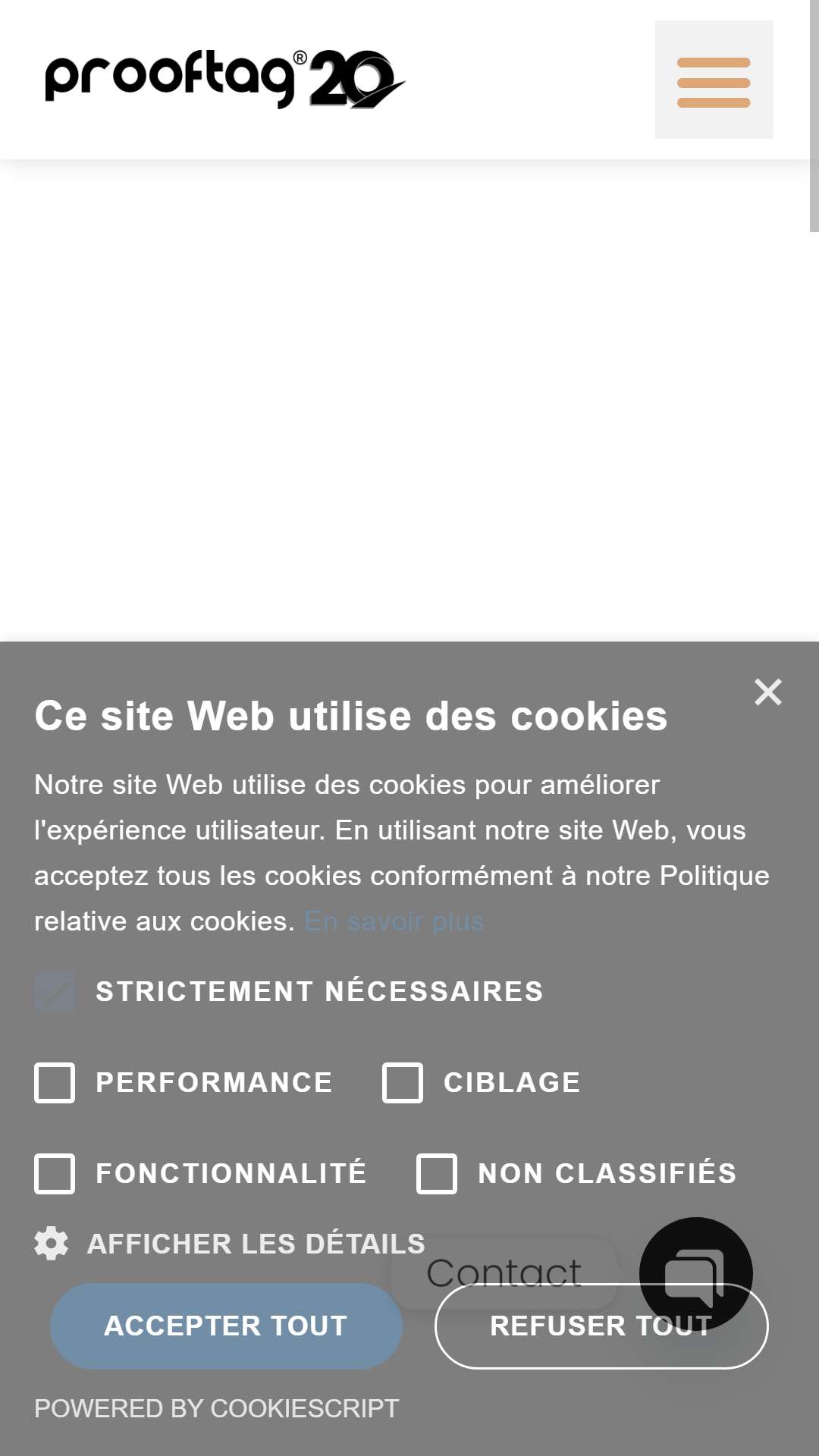Select the Non classifiés checkbox
Image resolution: width=819 pixels, height=1456 pixels.
(x=437, y=1173)
